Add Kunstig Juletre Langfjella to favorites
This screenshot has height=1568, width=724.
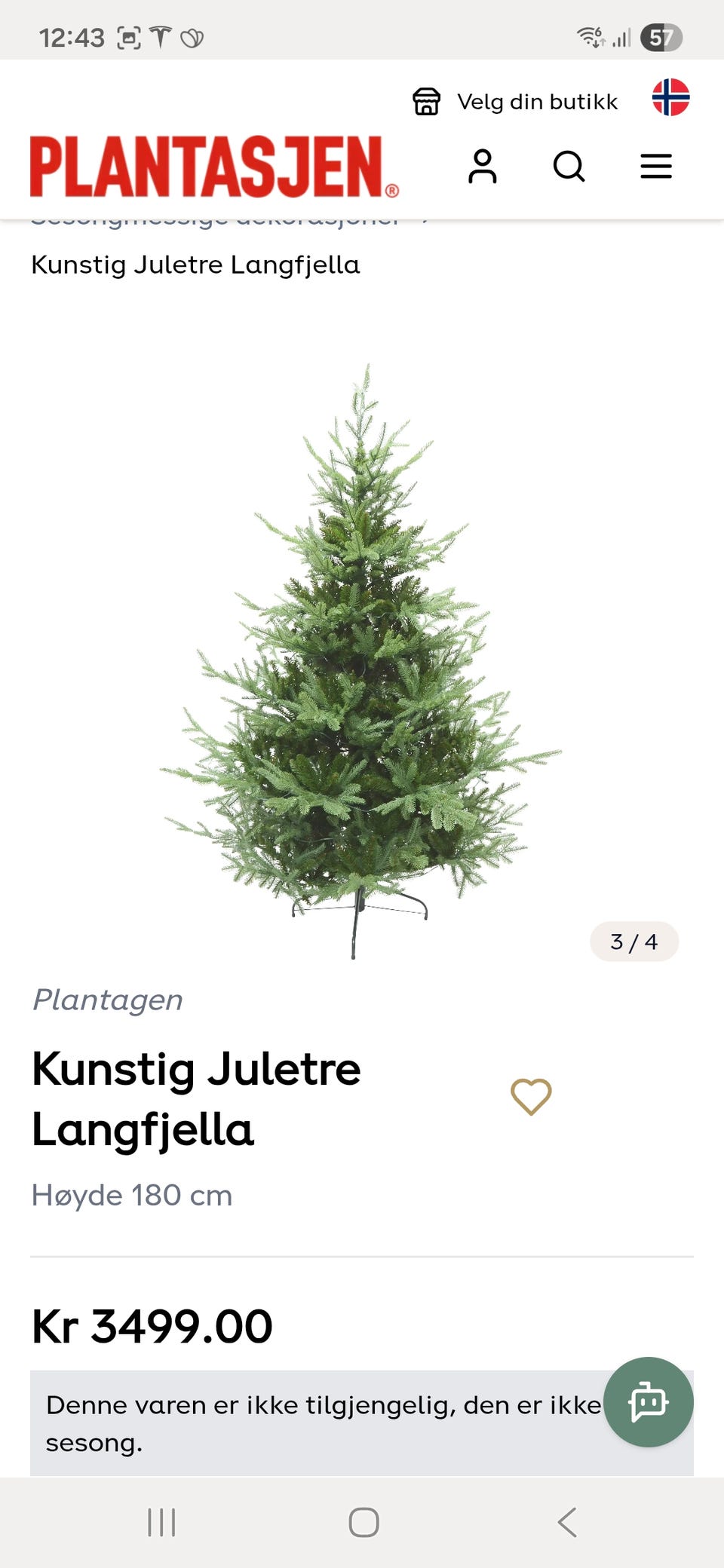(531, 1096)
